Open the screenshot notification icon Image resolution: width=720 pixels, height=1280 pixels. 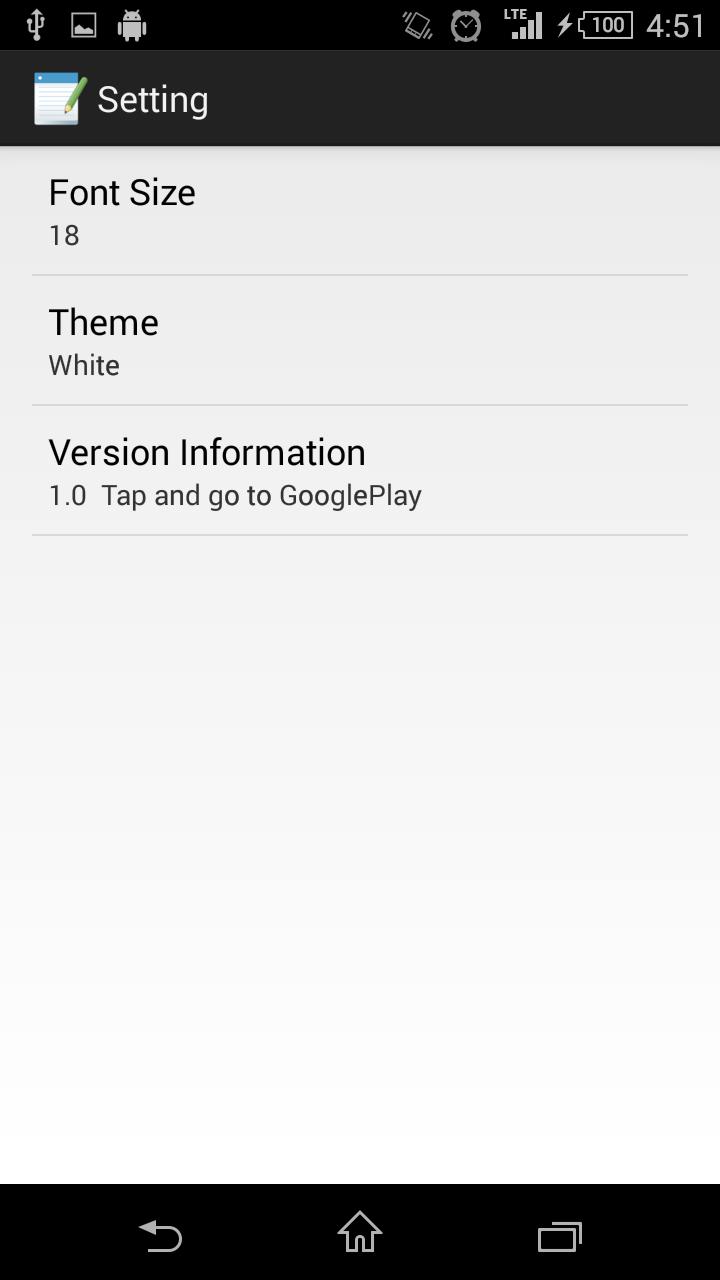pos(83,24)
